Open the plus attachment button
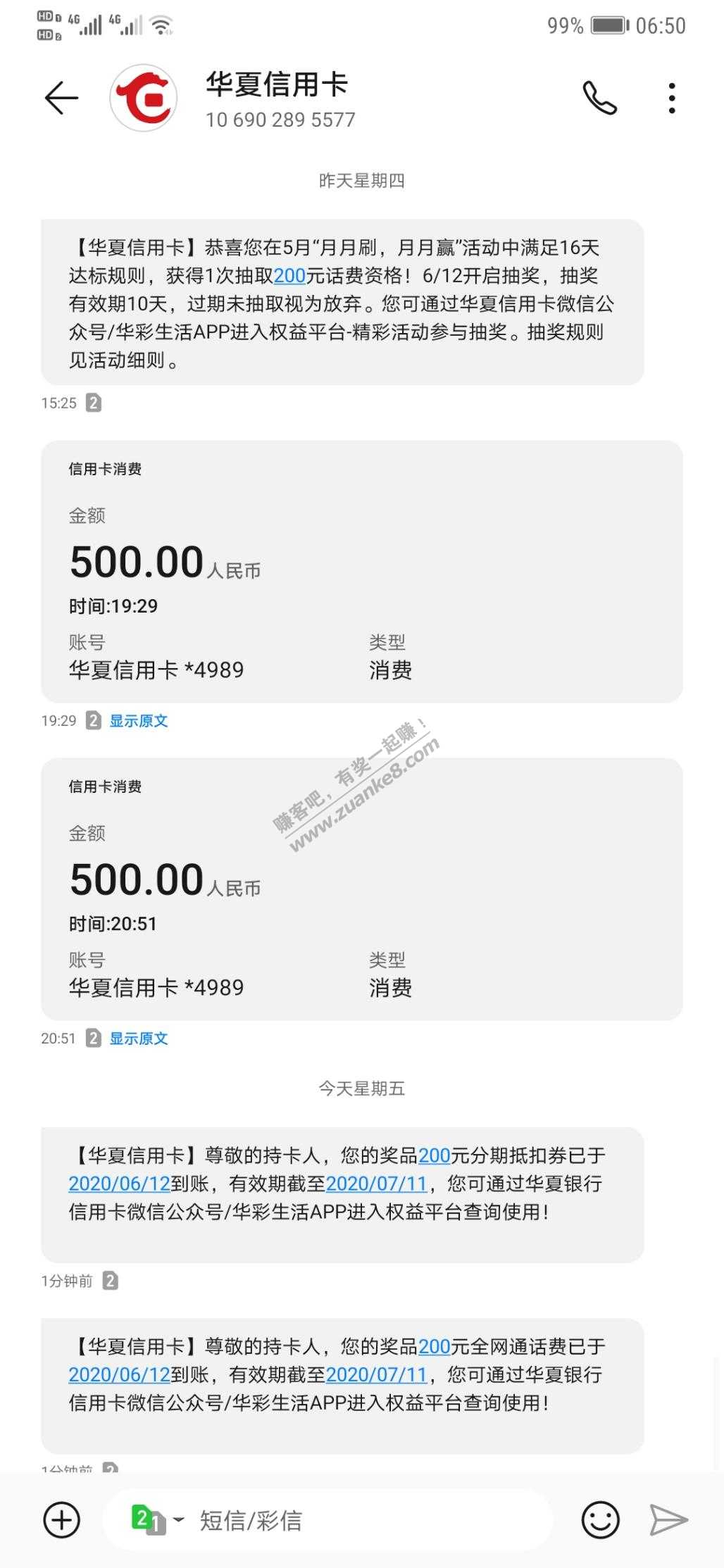This screenshot has height=1568, width=724. [61, 1520]
